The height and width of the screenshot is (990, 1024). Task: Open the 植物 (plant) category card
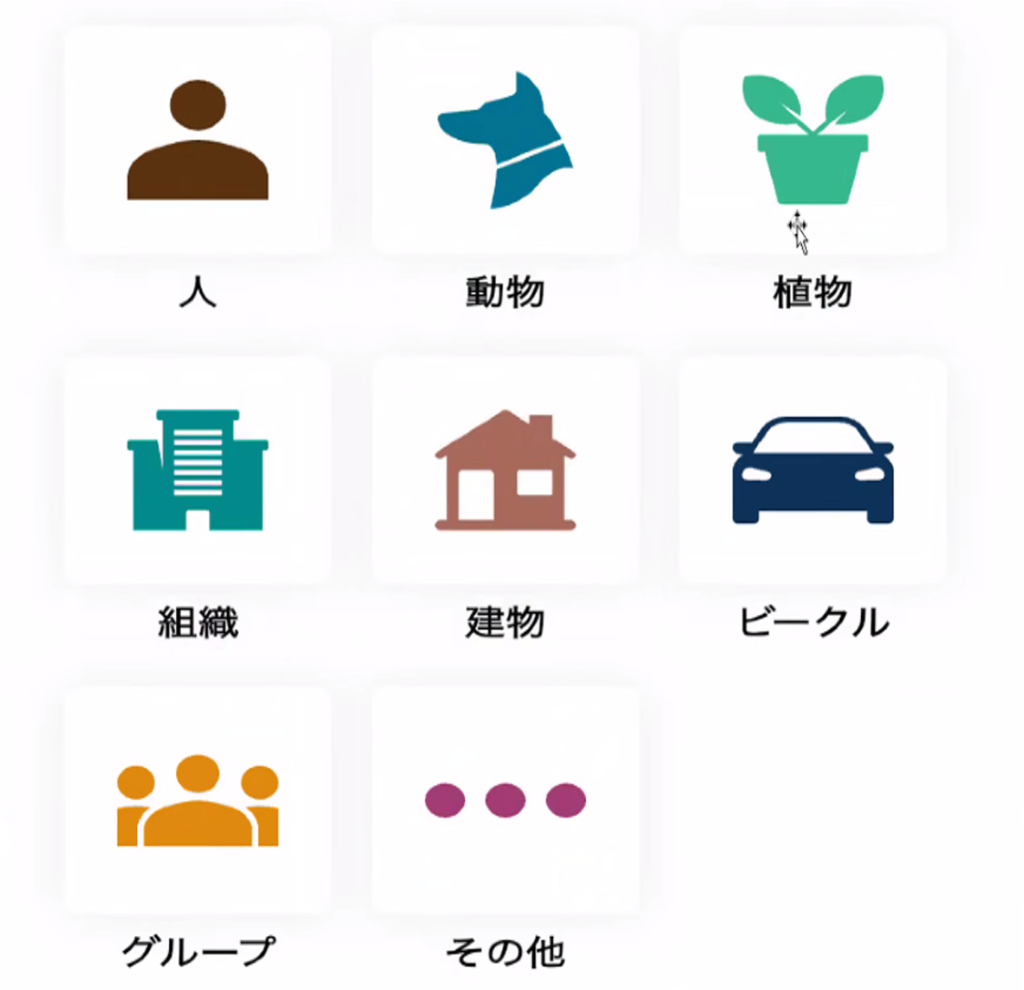tap(812, 141)
